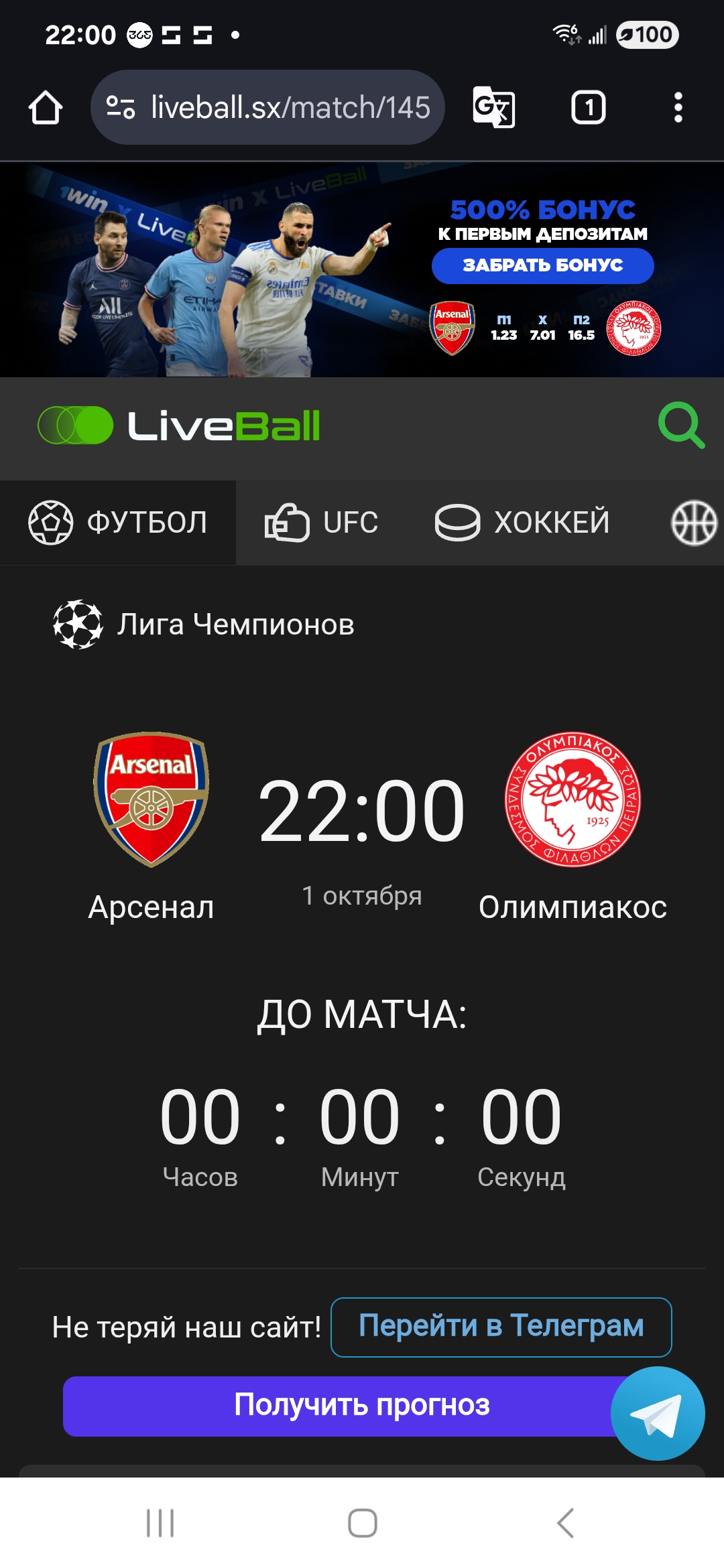Tap the liveball.sx address bar
The width and height of the screenshot is (724, 1568).
(282, 107)
